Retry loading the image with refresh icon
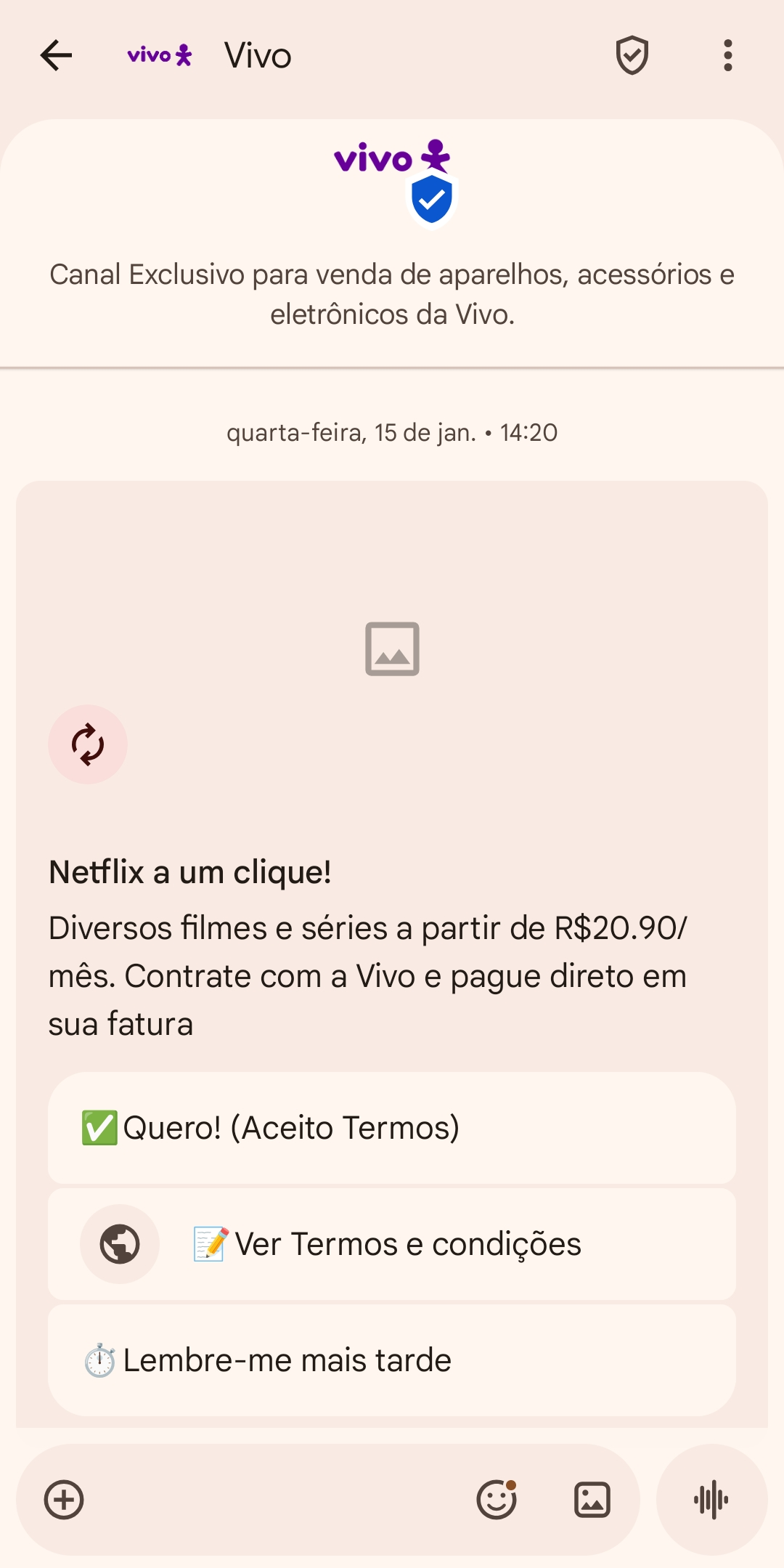784x1568 pixels. click(x=88, y=743)
